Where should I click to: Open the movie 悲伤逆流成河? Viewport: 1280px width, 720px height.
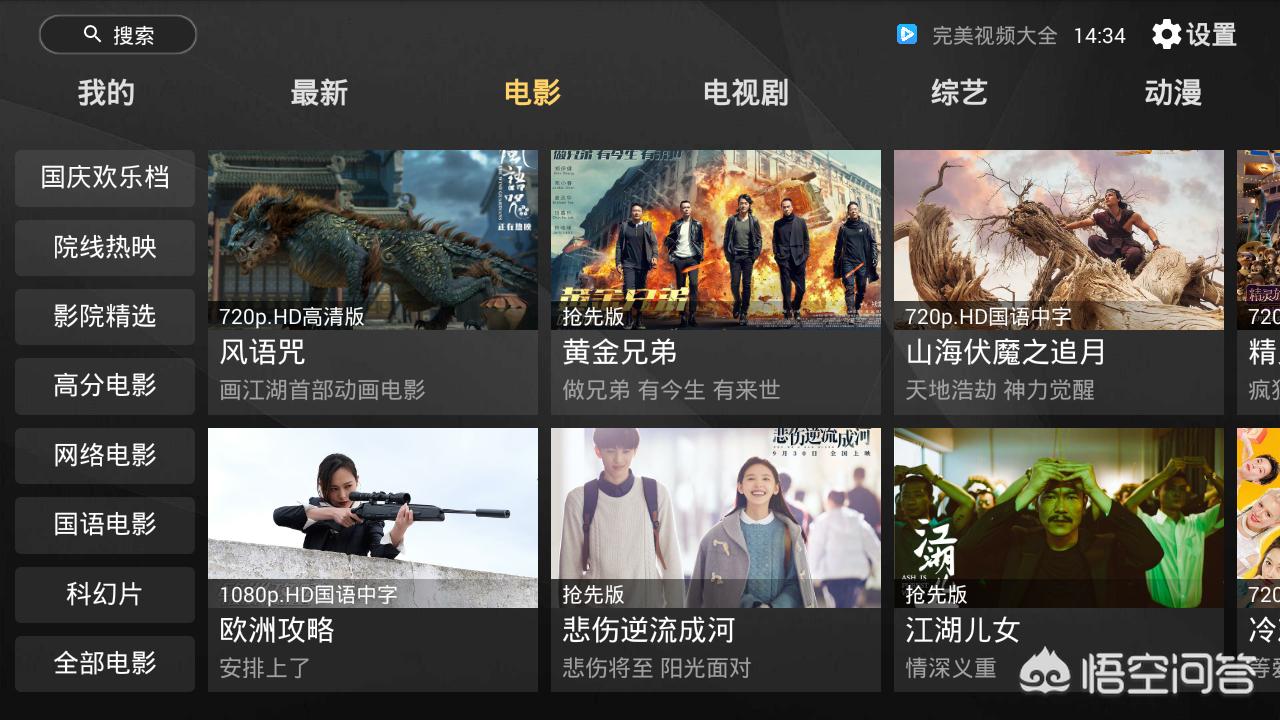(716, 560)
